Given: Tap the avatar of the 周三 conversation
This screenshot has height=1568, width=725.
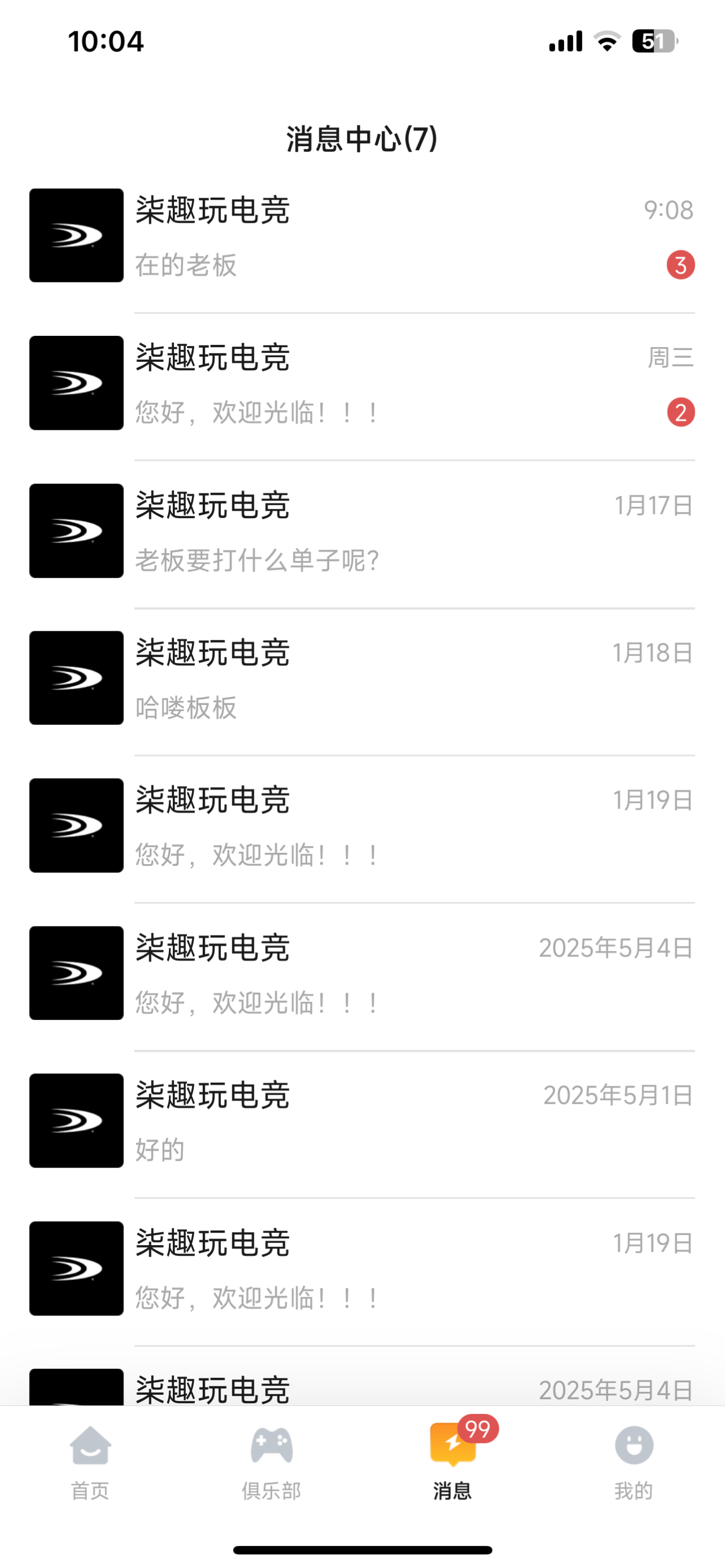Looking at the screenshot, I should [x=75, y=383].
